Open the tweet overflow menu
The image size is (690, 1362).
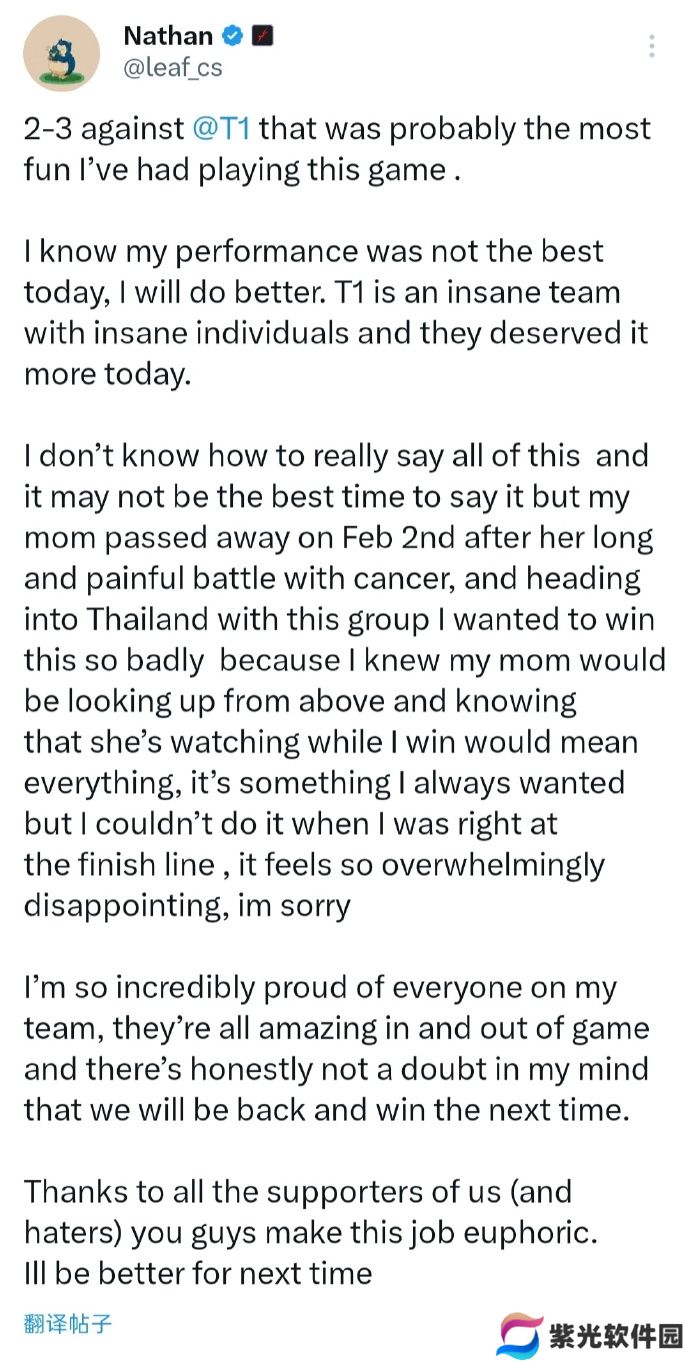coord(652,46)
